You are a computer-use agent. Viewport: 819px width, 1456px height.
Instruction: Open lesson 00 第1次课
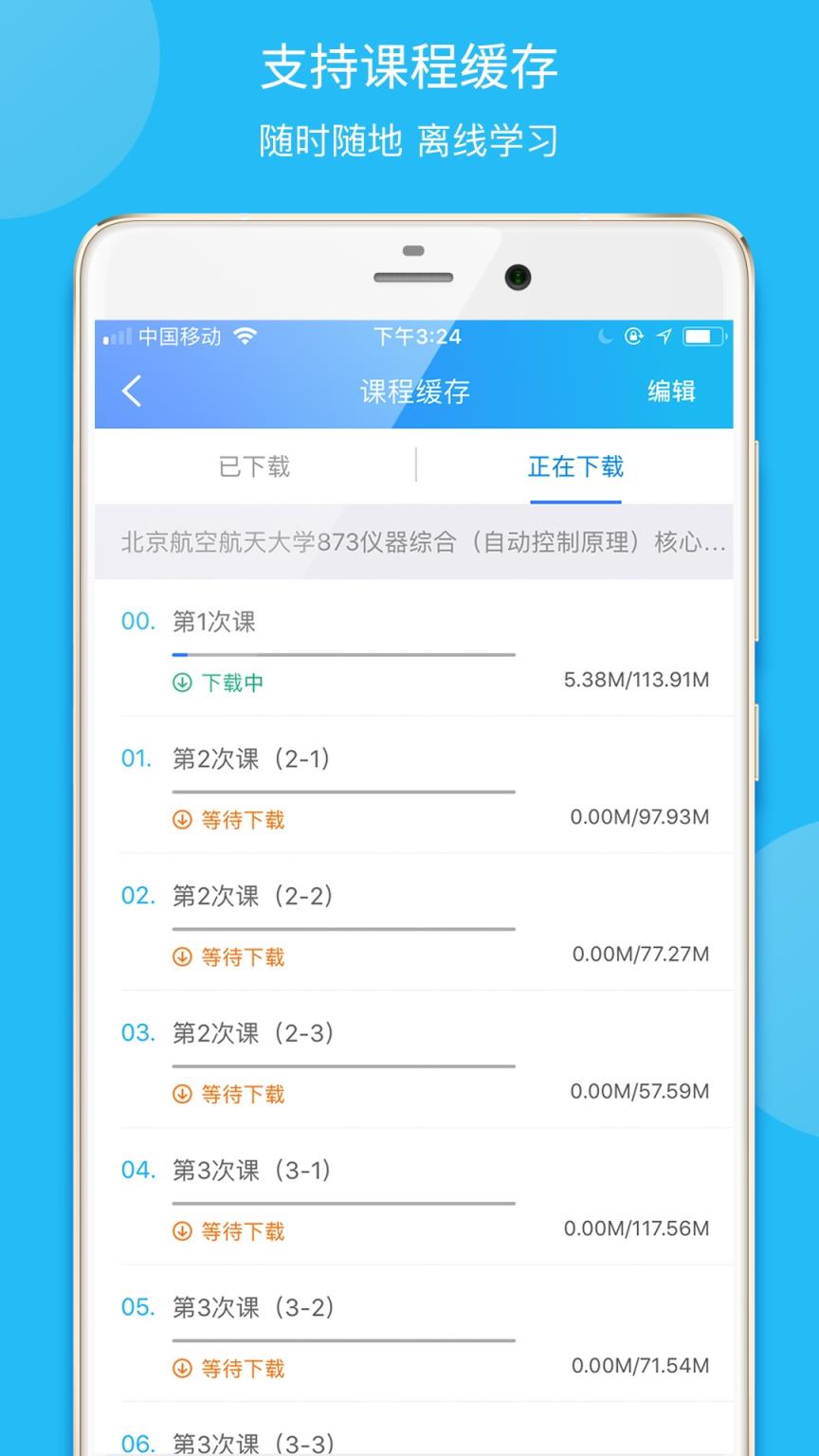point(213,622)
